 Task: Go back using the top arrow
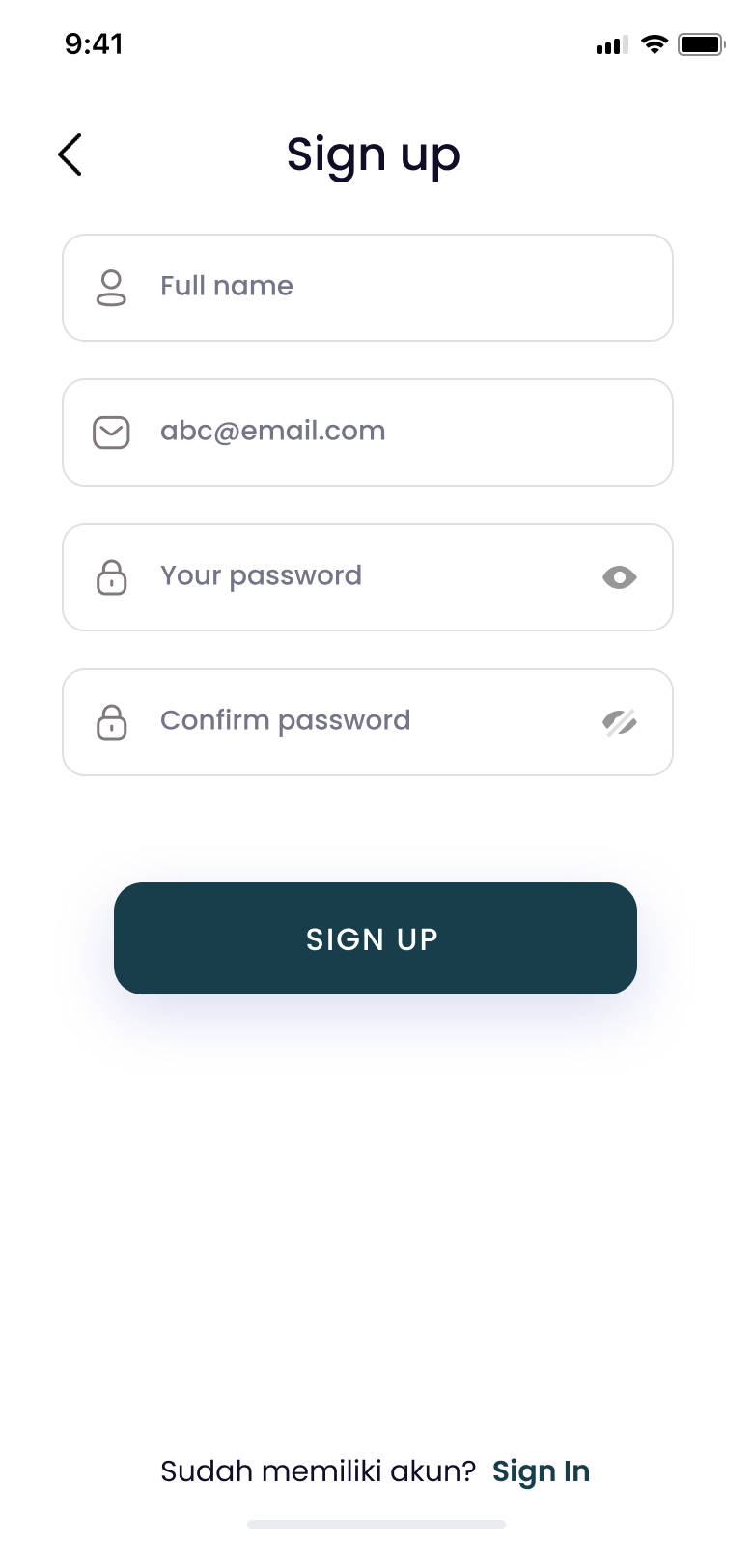(x=70, y=154)
